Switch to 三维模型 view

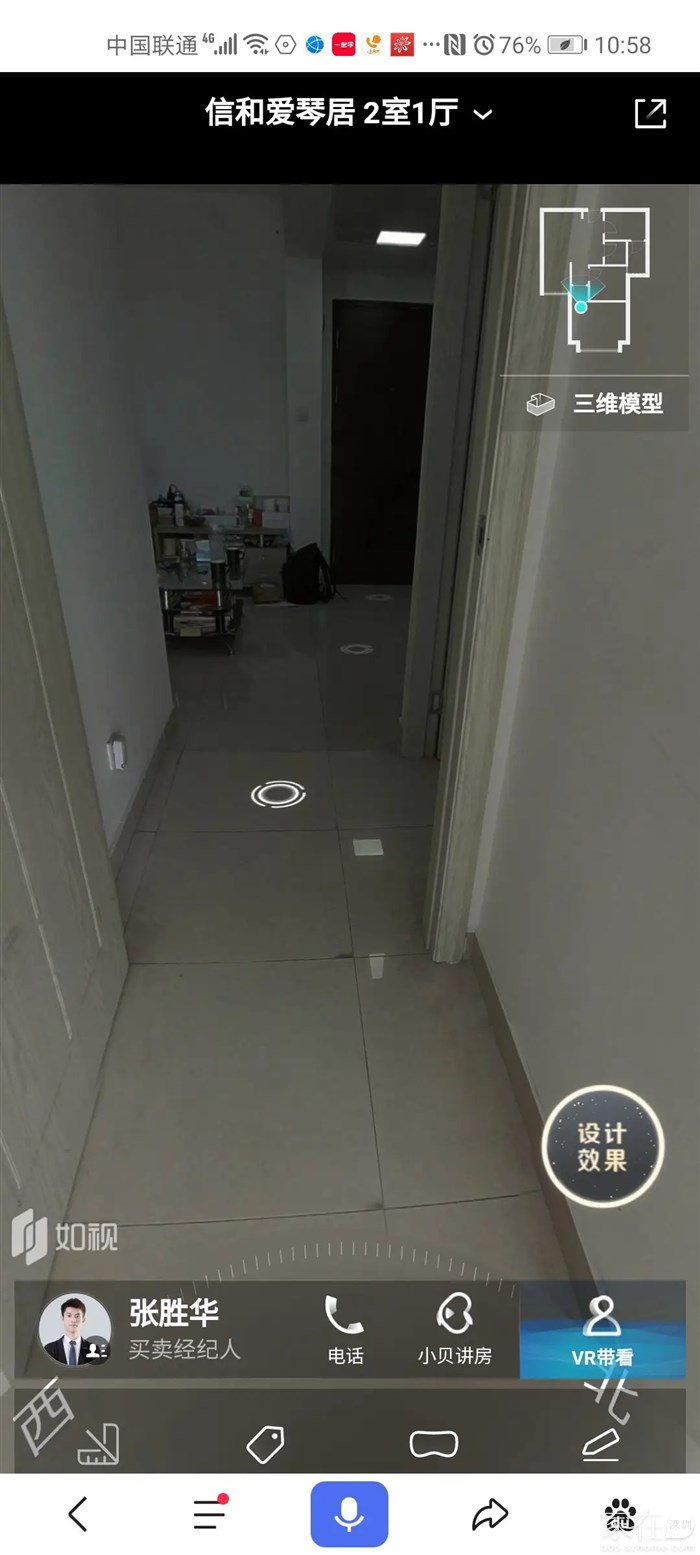[x=597, y=404]
